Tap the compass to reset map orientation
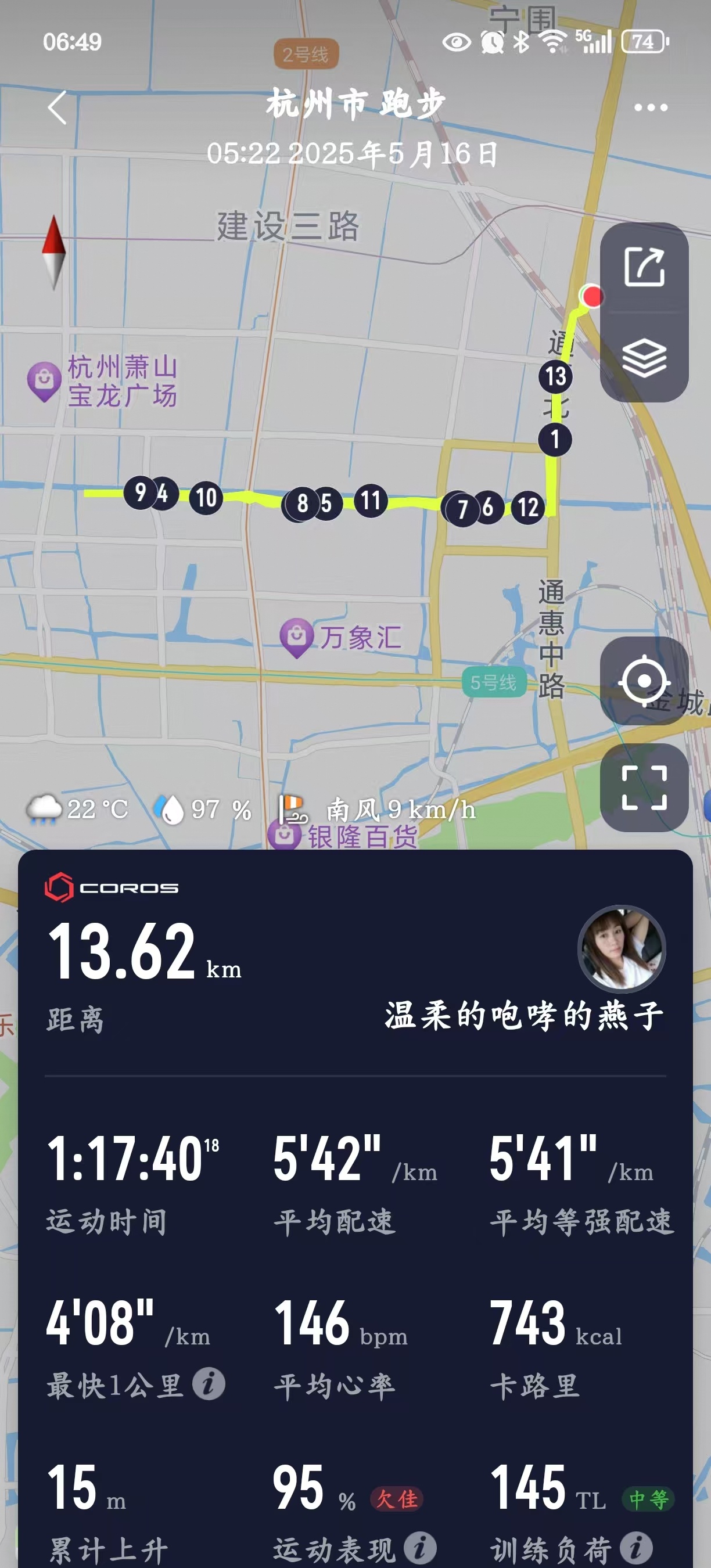This screenshot has height=1568, width=711. point(53,251)
